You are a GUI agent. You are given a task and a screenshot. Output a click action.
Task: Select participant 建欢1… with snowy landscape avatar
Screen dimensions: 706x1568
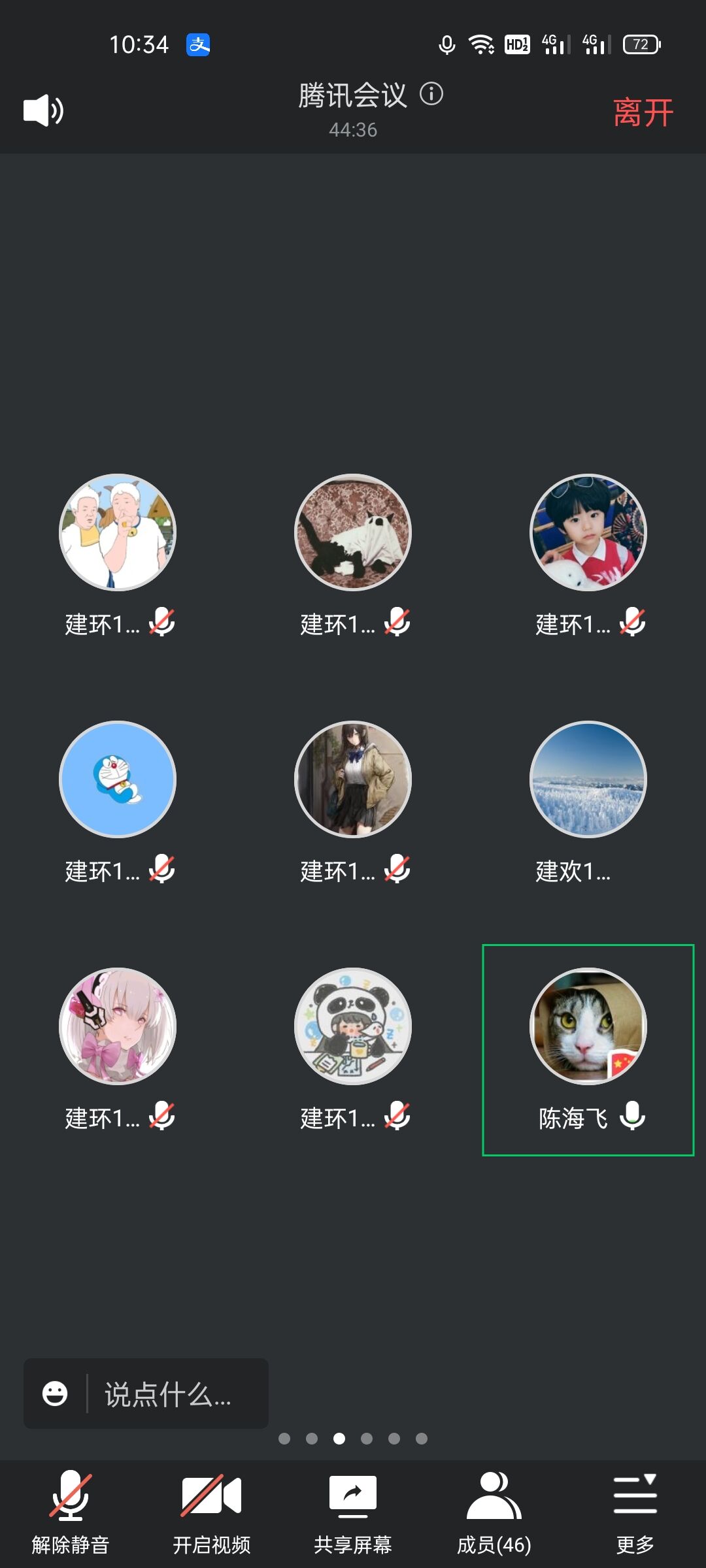pyautogui.click(x=588, y=779)
